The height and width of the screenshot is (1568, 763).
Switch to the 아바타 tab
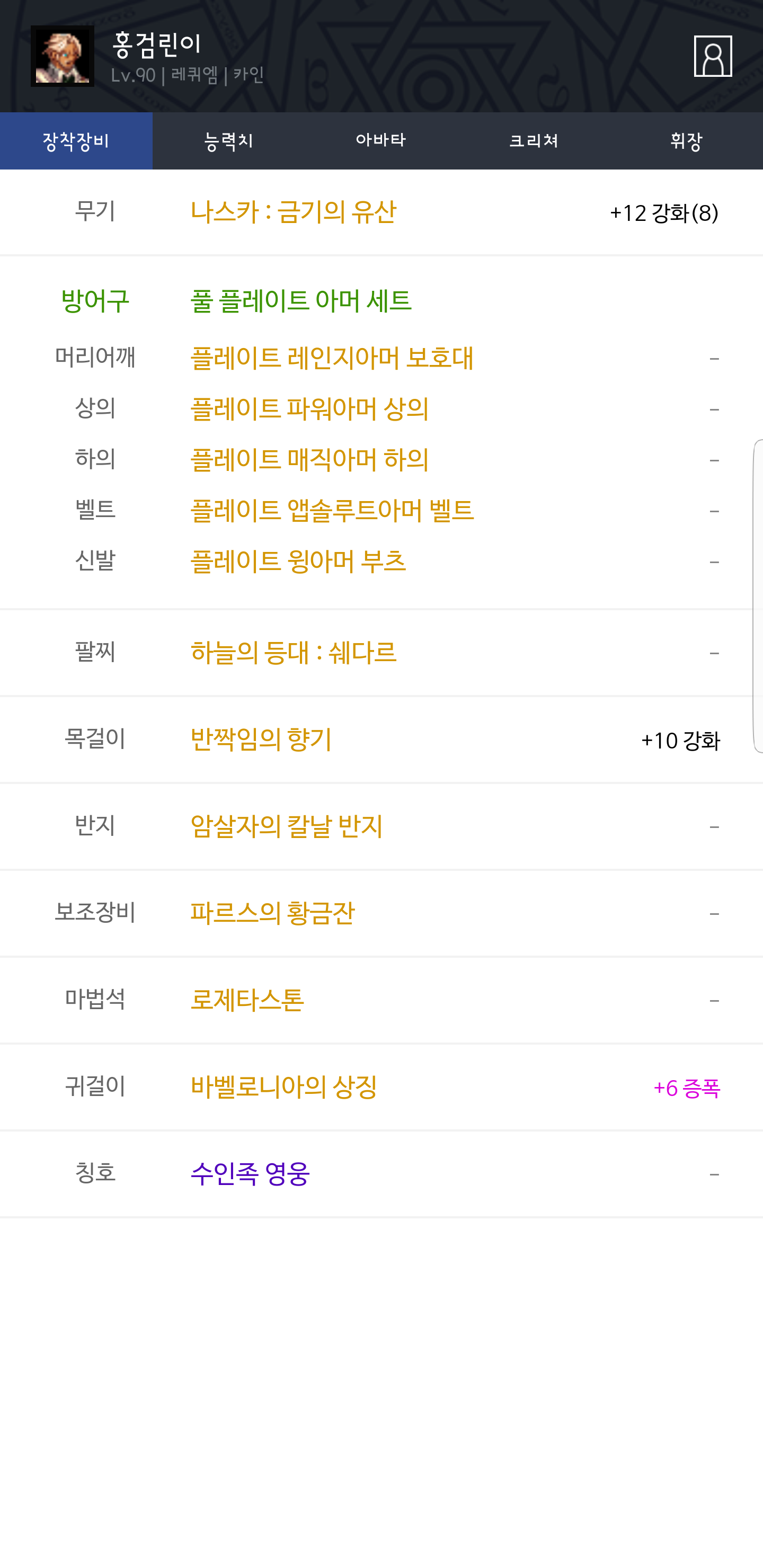(x=380, y=140)
